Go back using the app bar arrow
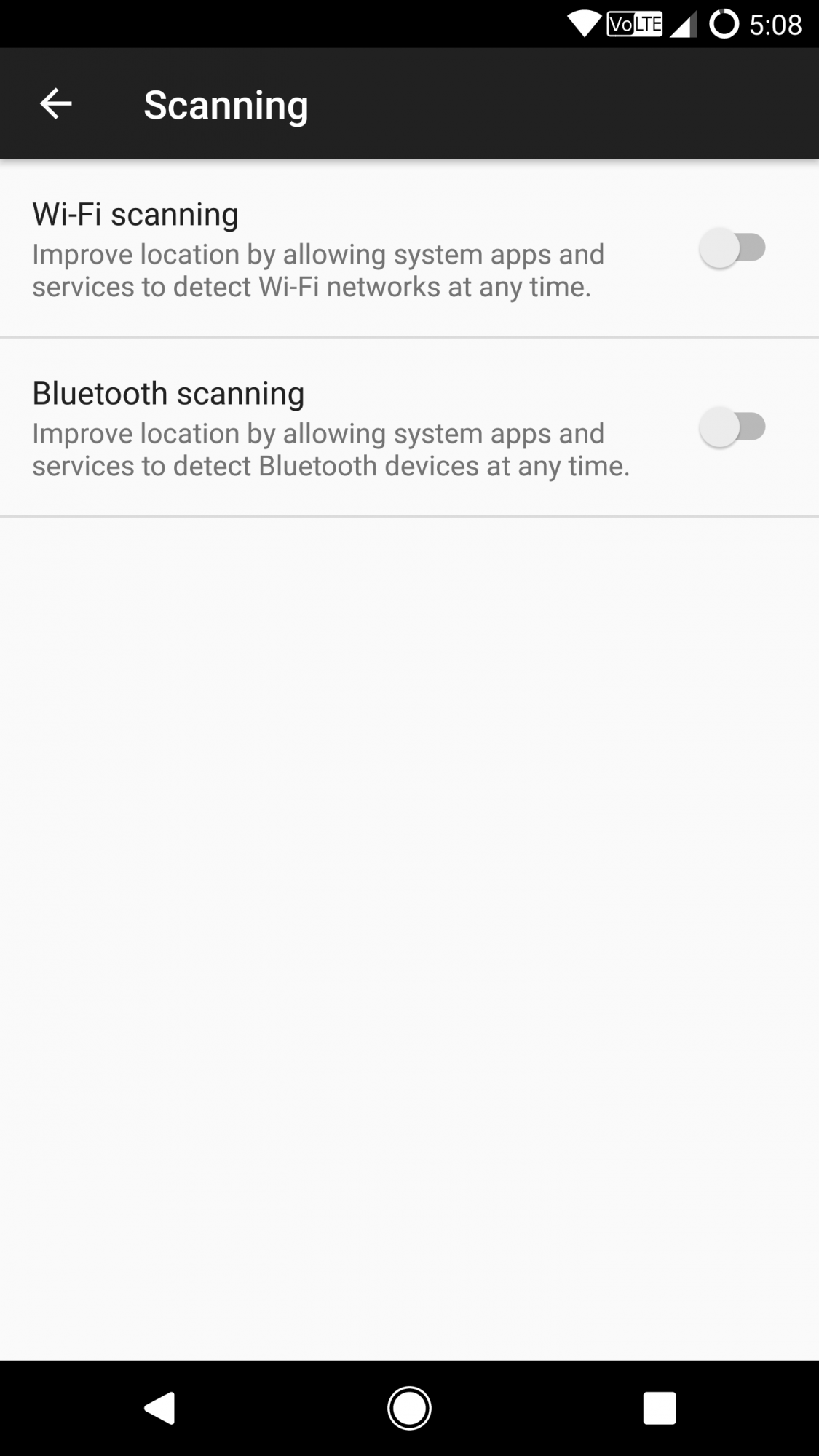819x1456 pixels. click(x=55, y=104)
